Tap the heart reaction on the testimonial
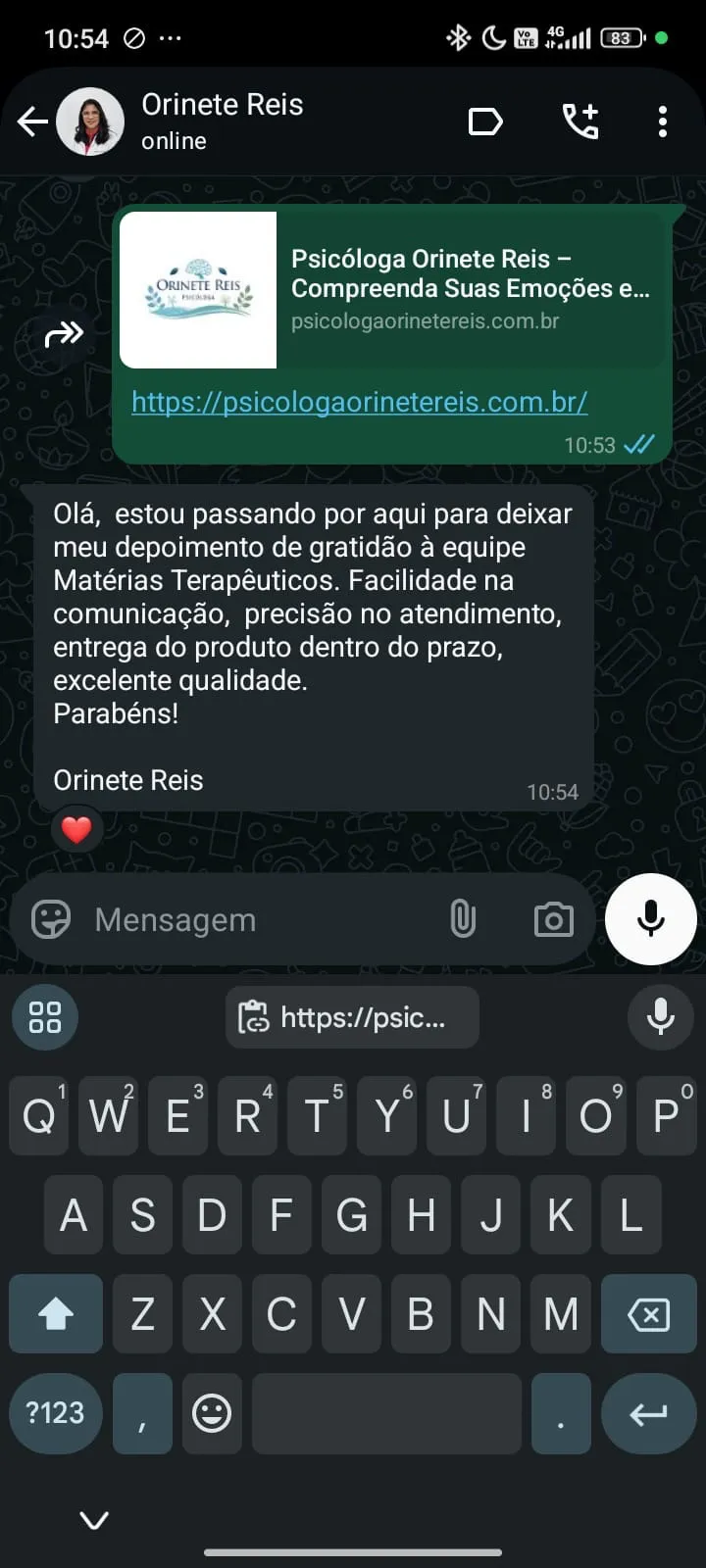706x1568 pixels. click(x=76, y=828)
